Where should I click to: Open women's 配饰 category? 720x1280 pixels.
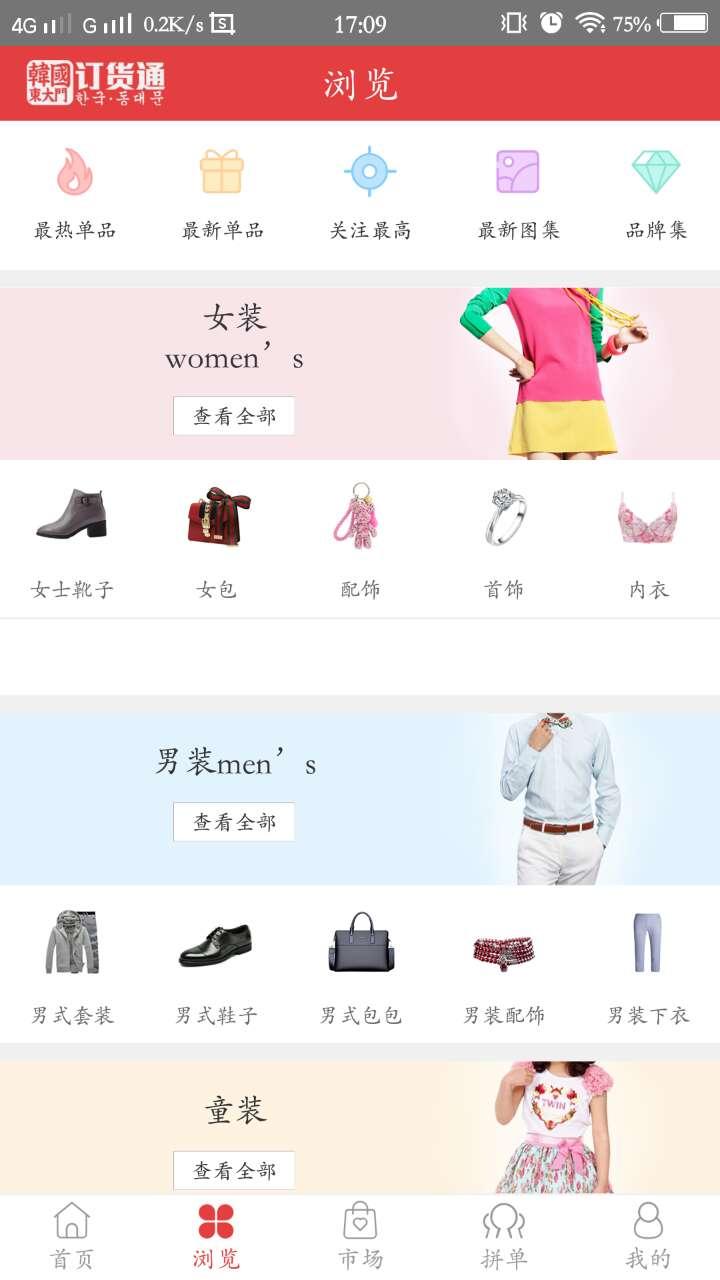click(360, 540)
